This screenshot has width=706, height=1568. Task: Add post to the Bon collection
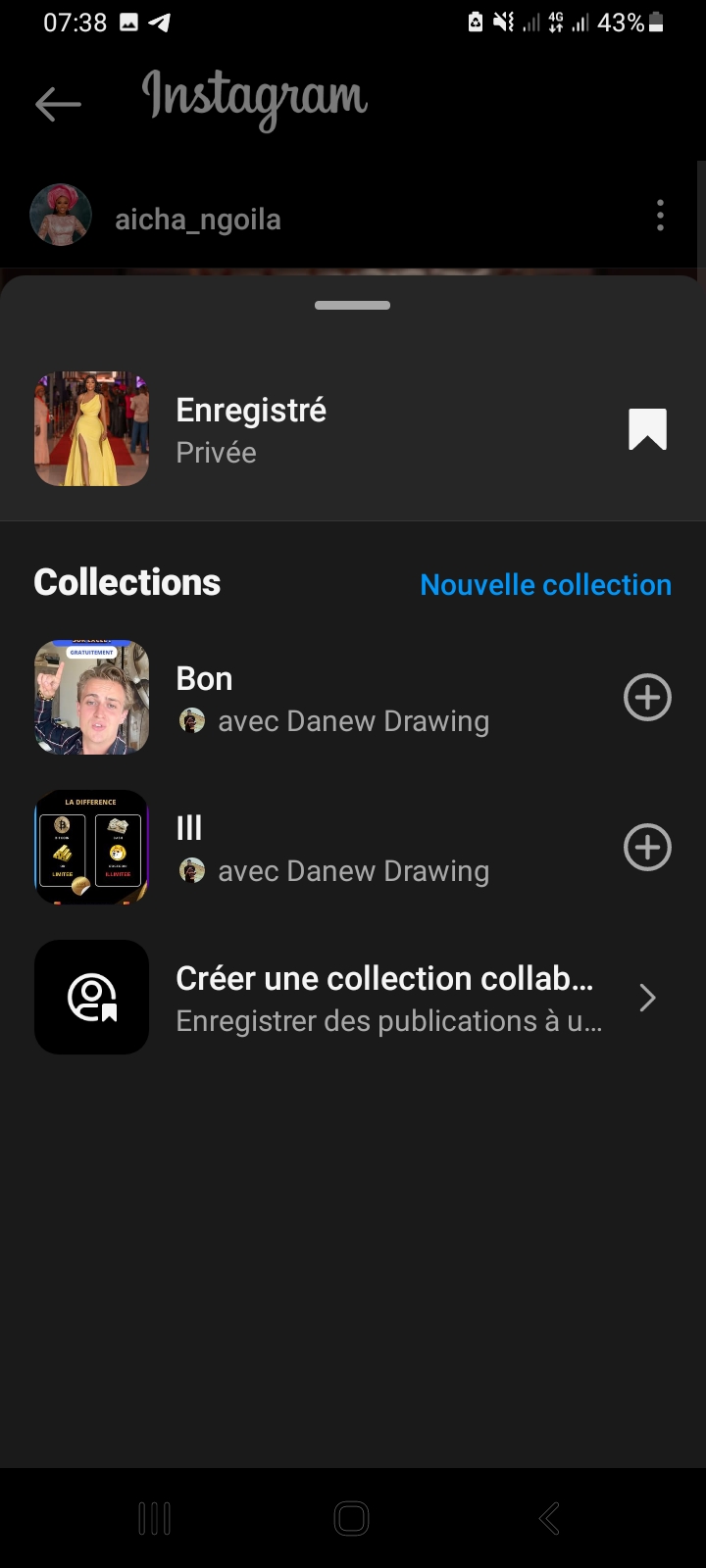[647, 698]
